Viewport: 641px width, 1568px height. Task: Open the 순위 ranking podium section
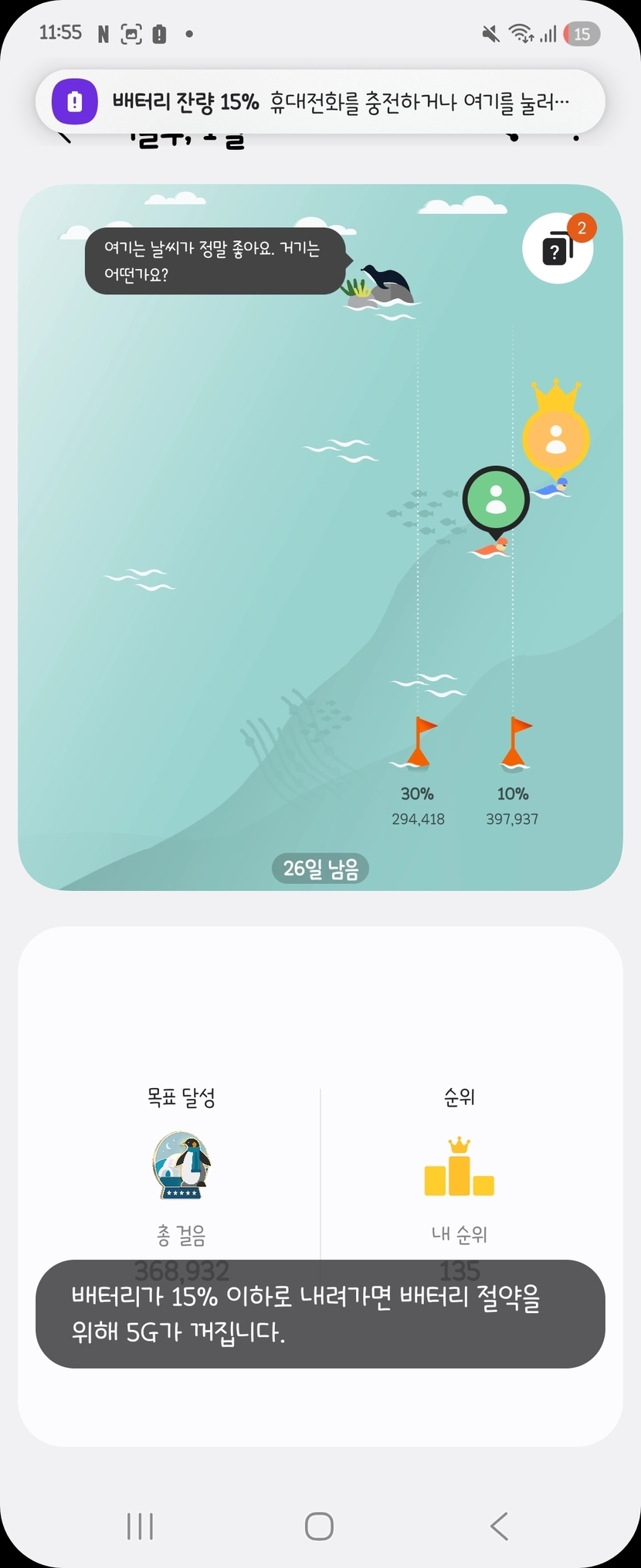point(460,1167)
